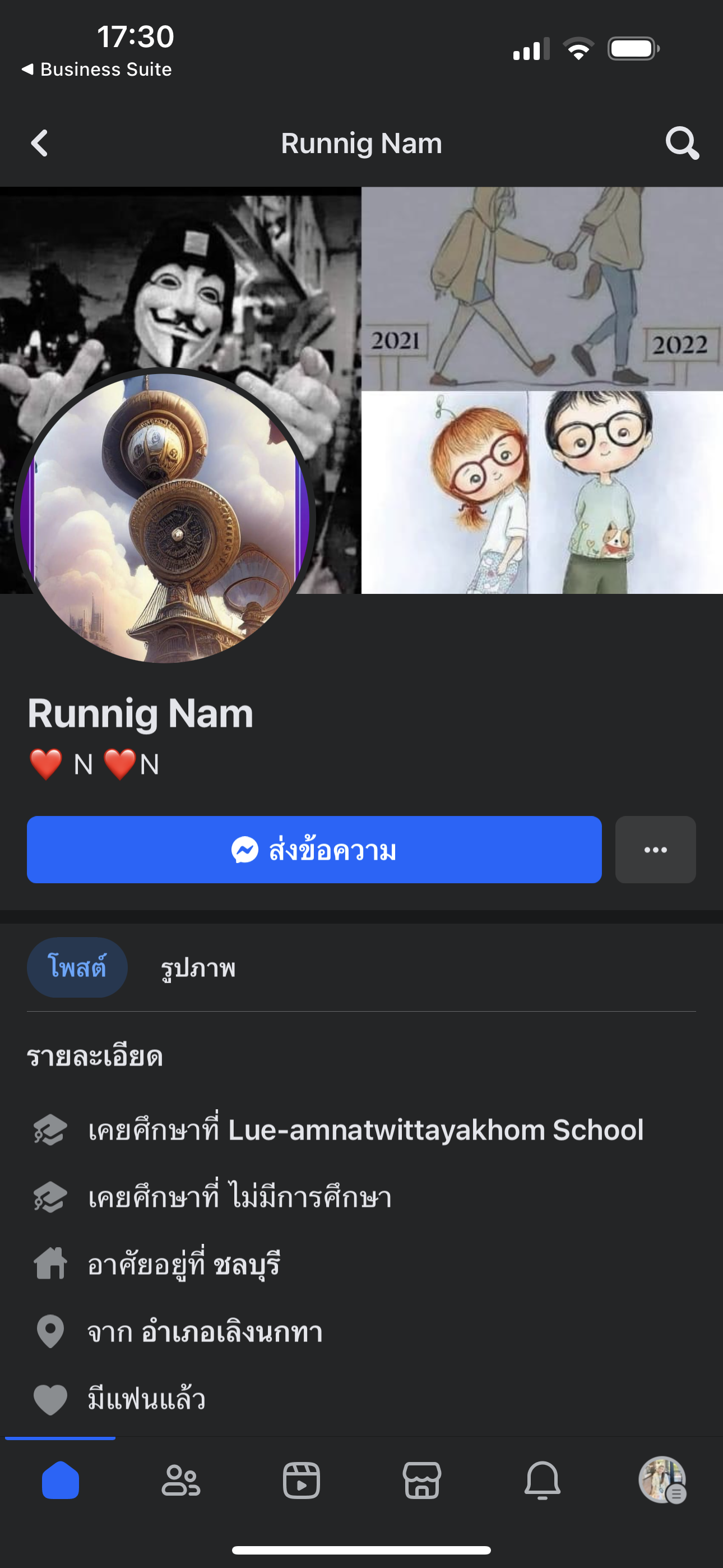
Task: View the 2021-2022 cover photo
Action: (541, 288)
